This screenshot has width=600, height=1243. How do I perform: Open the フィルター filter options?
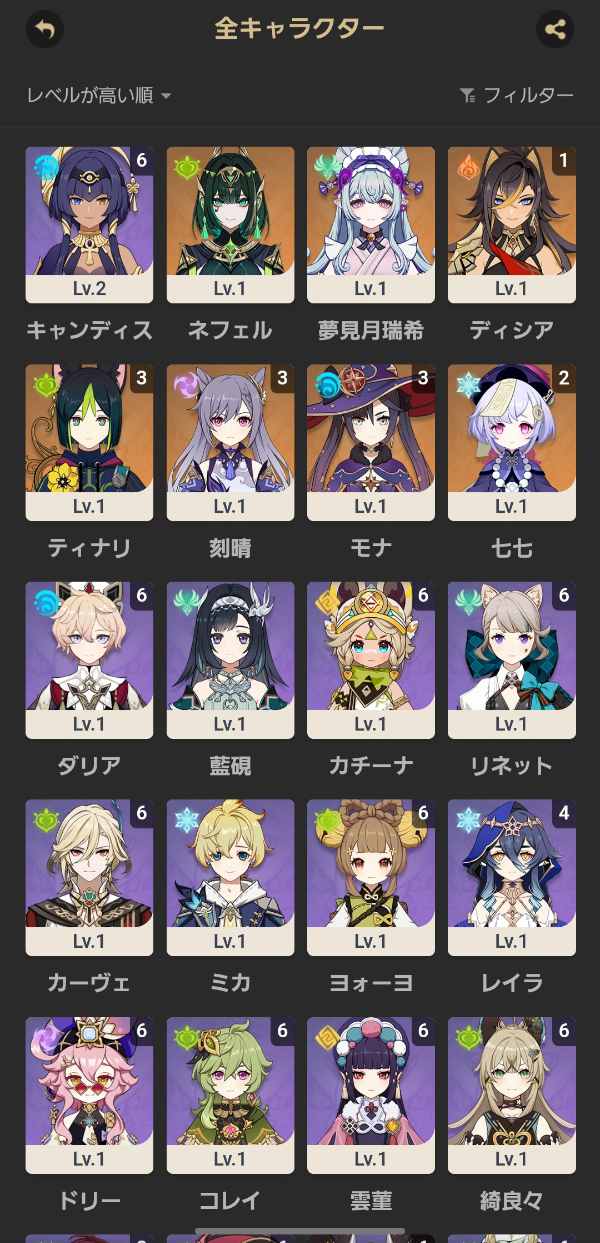tap(516, 95)
